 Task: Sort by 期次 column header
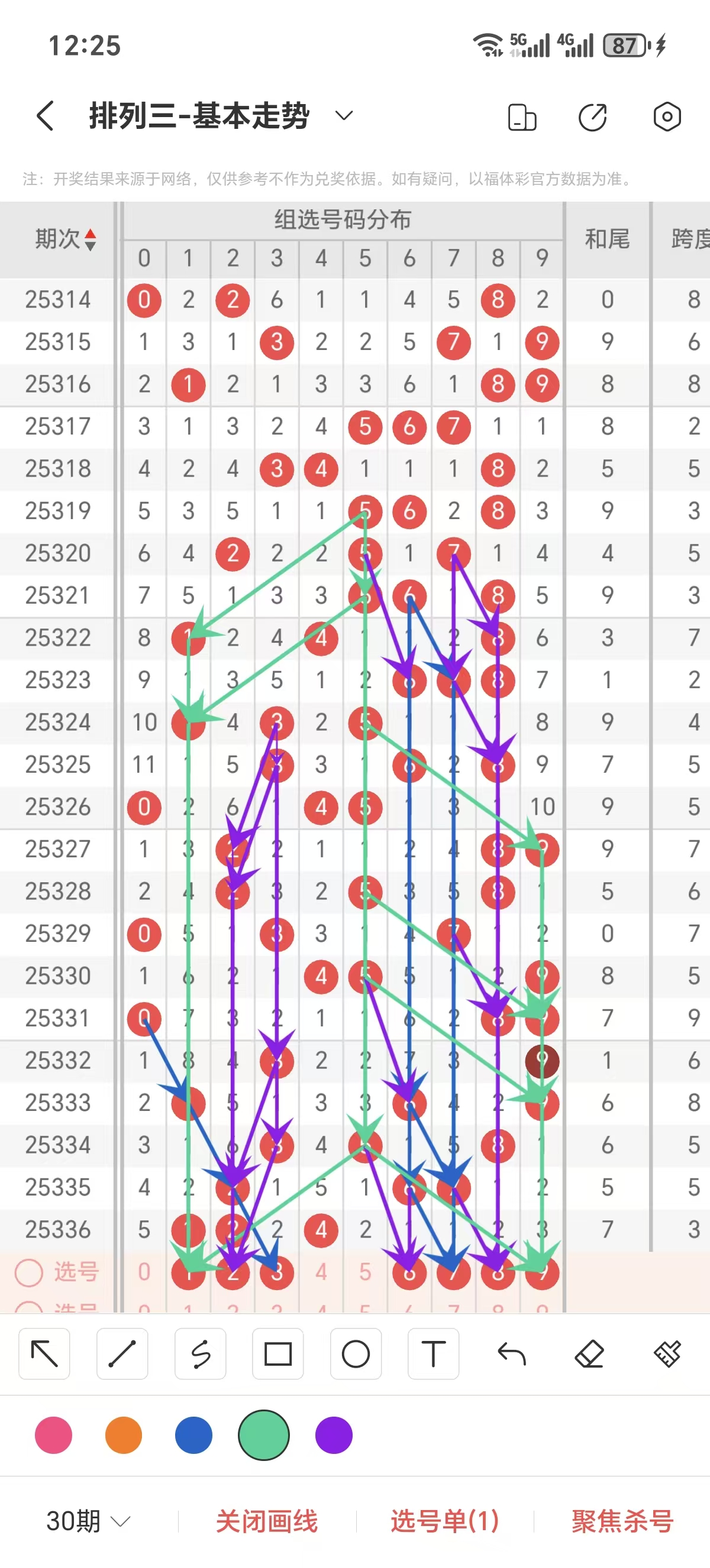64,239
